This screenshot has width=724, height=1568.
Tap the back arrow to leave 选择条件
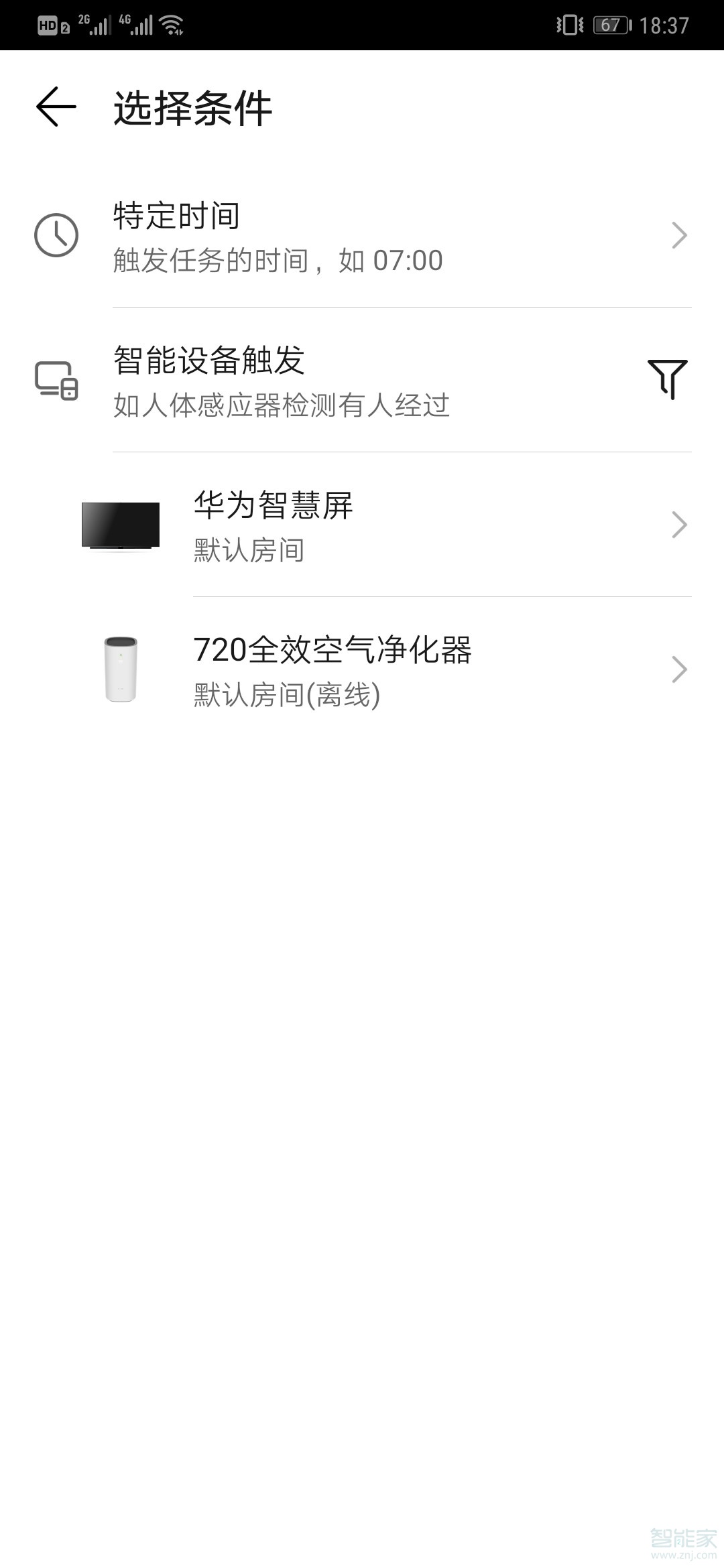[54, 106]
